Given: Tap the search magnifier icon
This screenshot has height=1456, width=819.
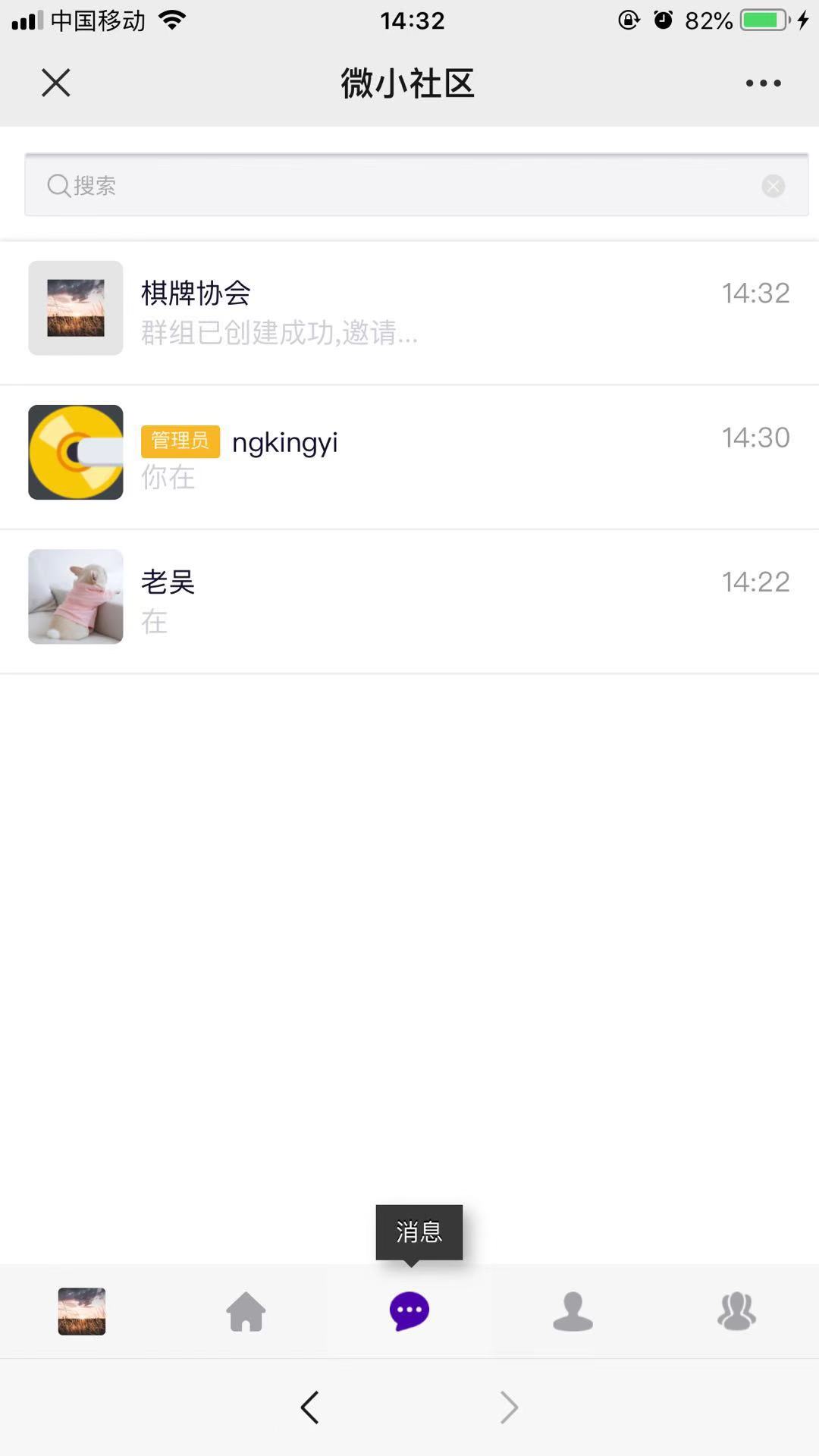Looking at the screenshot, I should [x=59, y=186].
